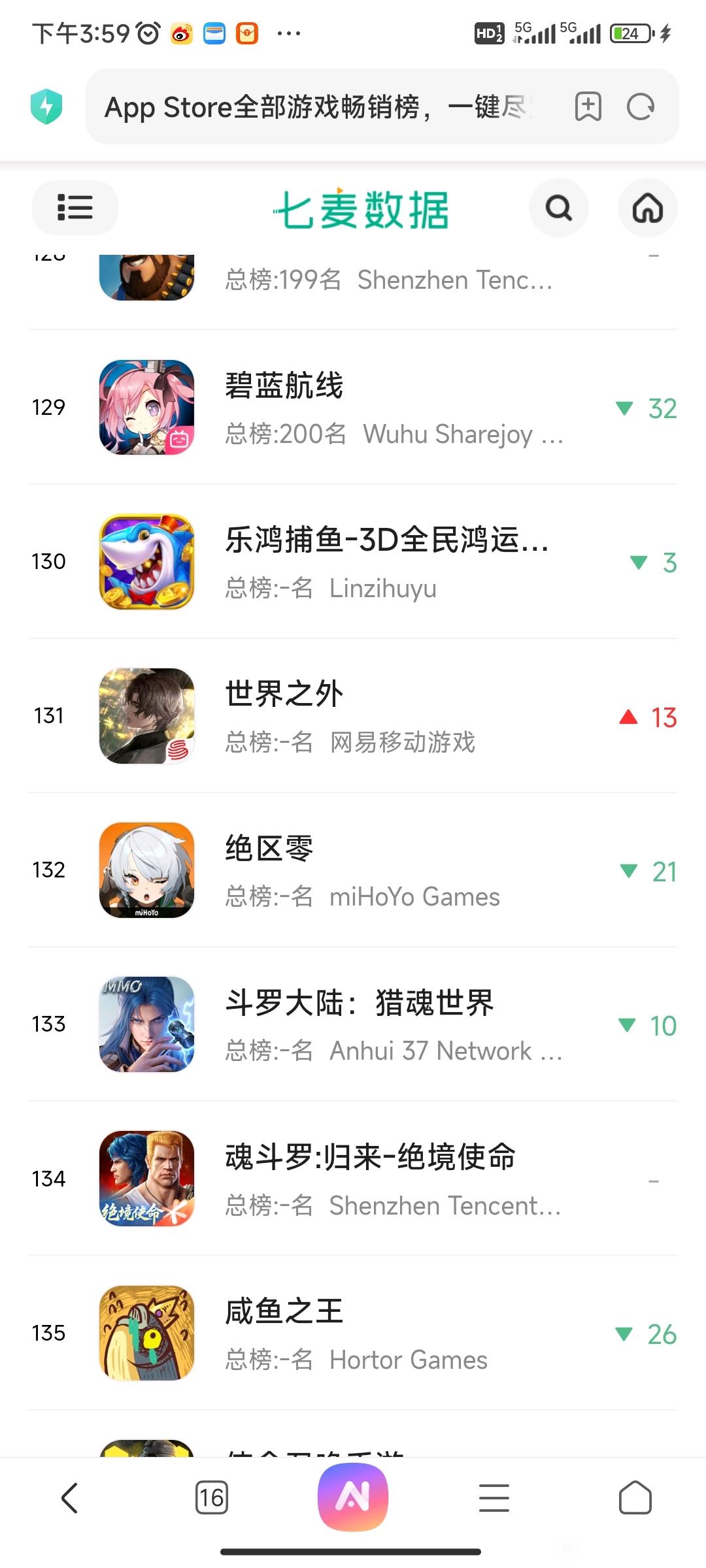Viewport: 706px width, 1568px height.
Task: Launch the browser AI assistant
Action: click(353, 1497)
